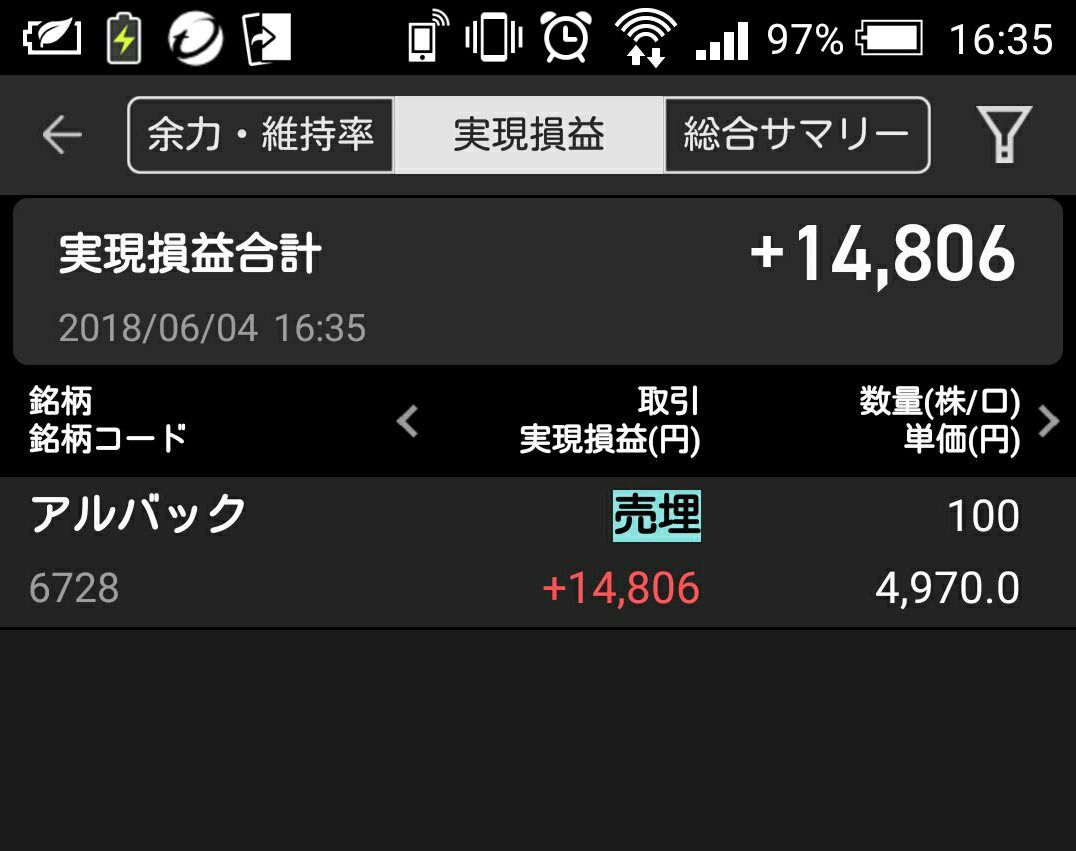
Task: Open the アルバック 6728 trade row
Action: (537, 552)
